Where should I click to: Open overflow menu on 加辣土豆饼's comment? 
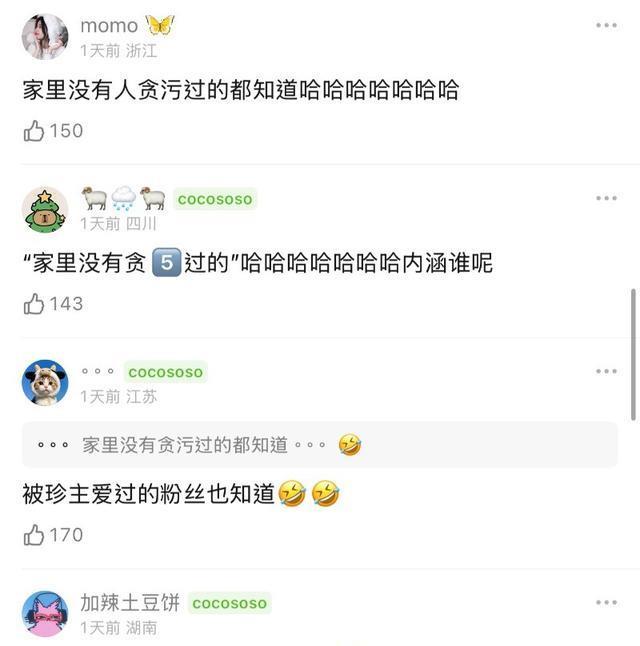click(x=606, y=602)
